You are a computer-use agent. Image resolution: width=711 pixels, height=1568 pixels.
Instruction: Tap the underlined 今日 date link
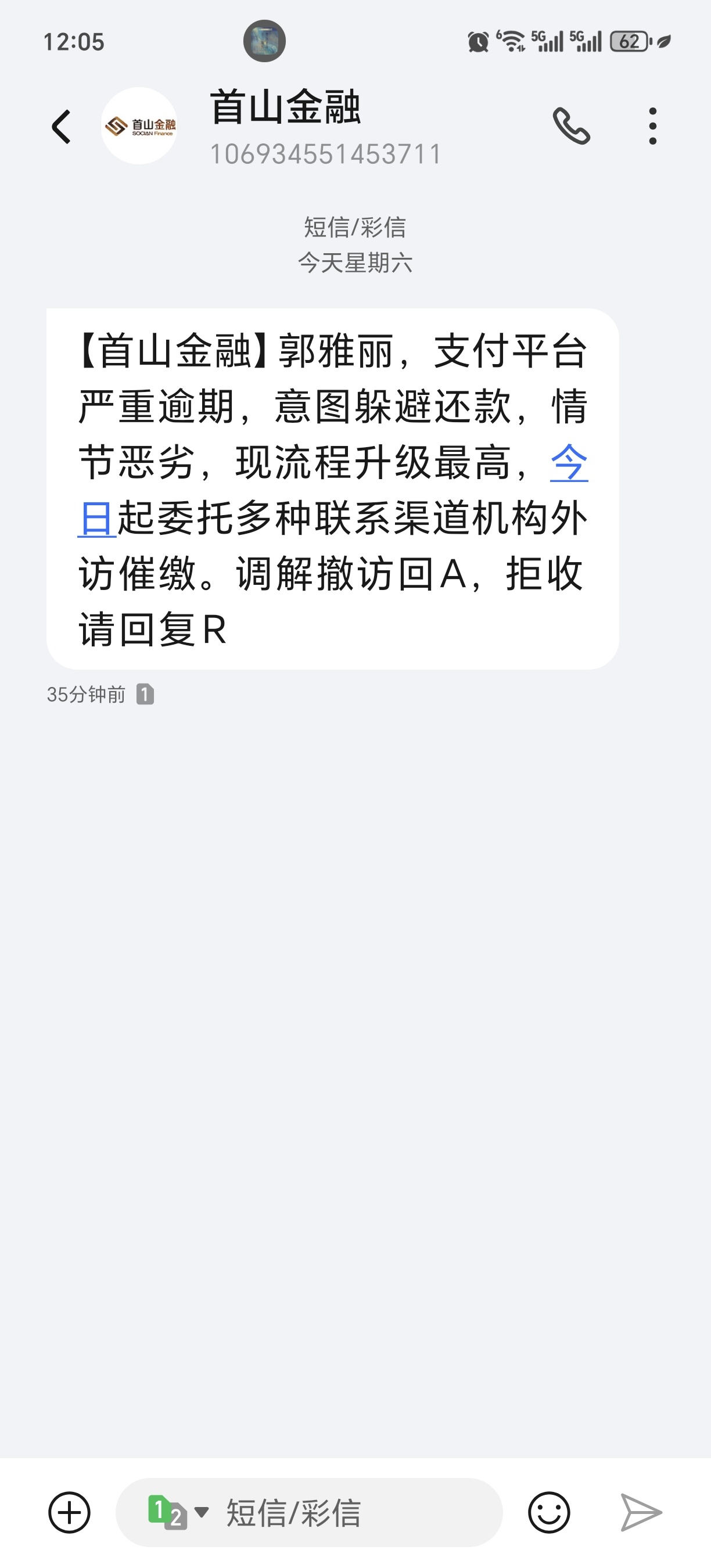[569, 464]
